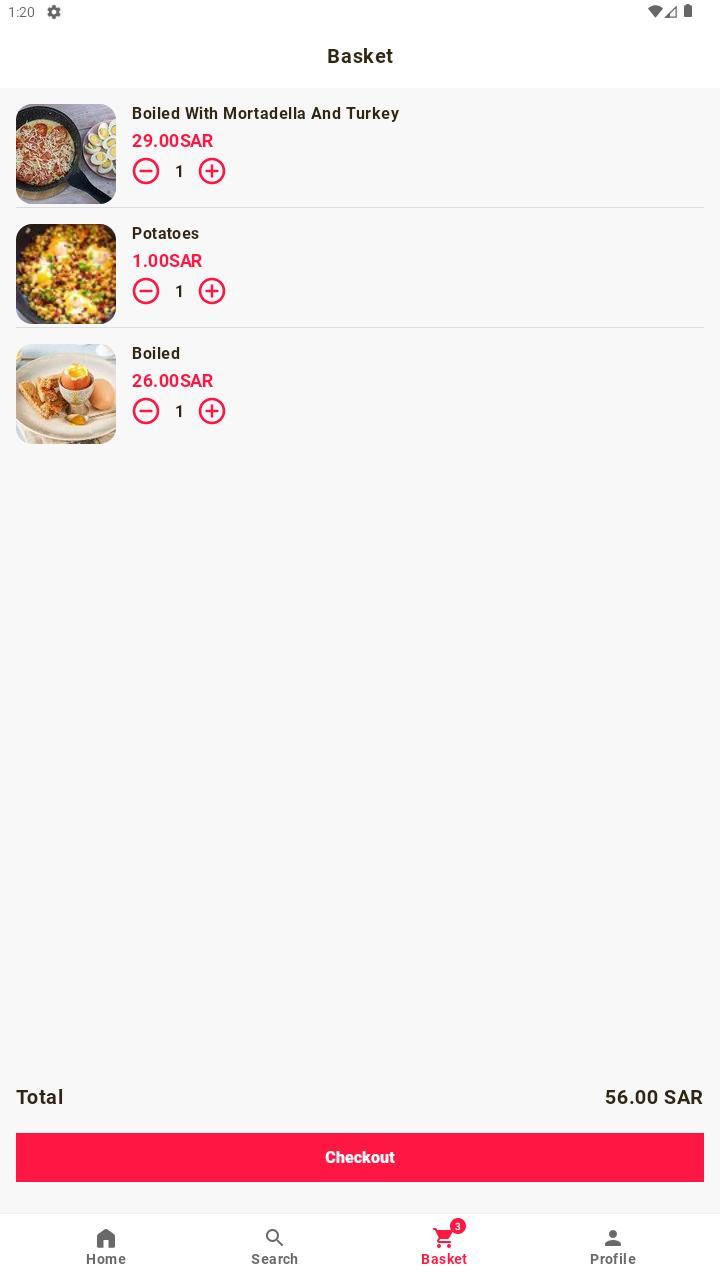Increase quantity of Boiled With Mortadella And Turkey
The height and width of the screenshot is (1280, 720).
(x=211, y=171)
